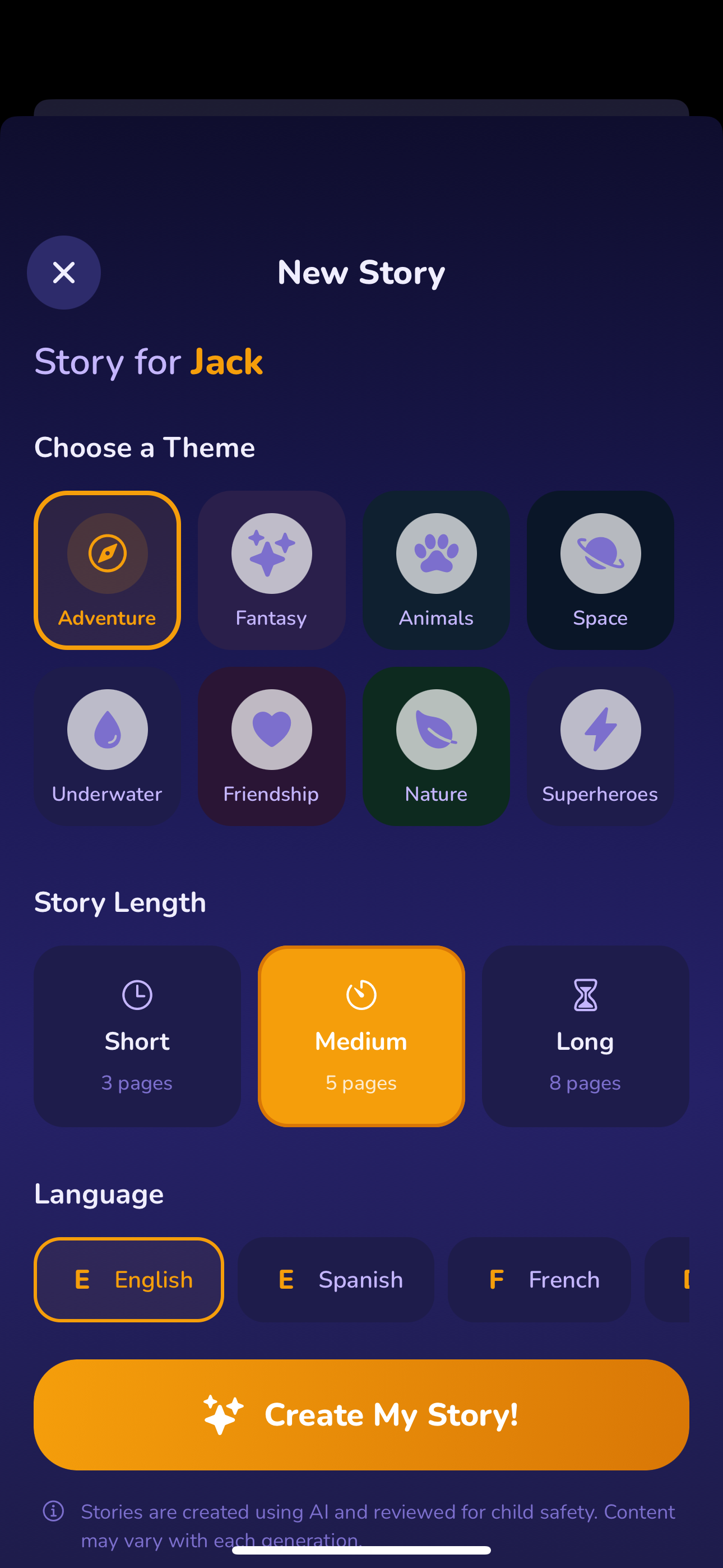Click the clock icon above Short
The image size is (723, 1568).
[x=137, y=995]
